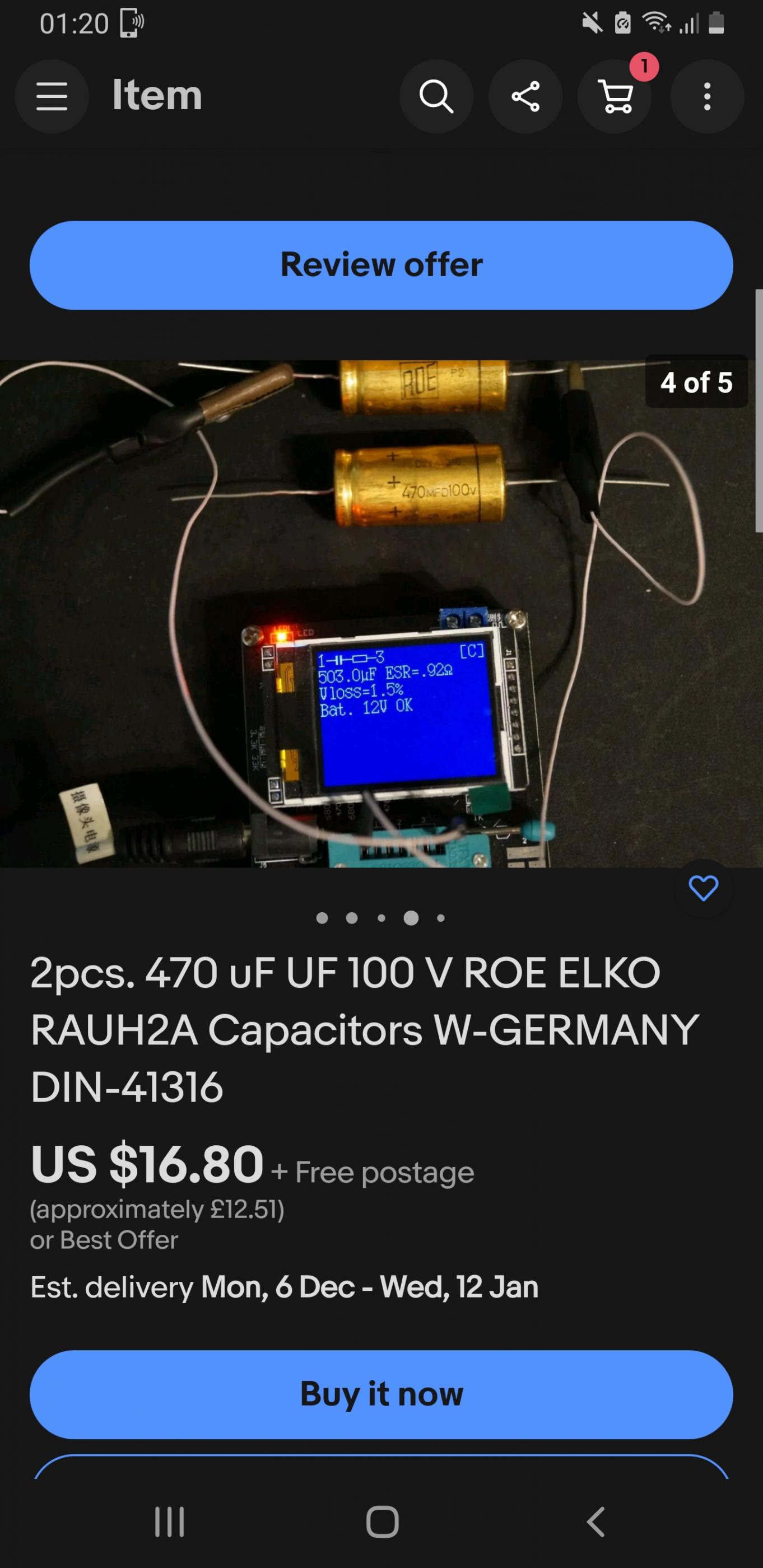Open the hamburger navigation menu

(52, 96)
